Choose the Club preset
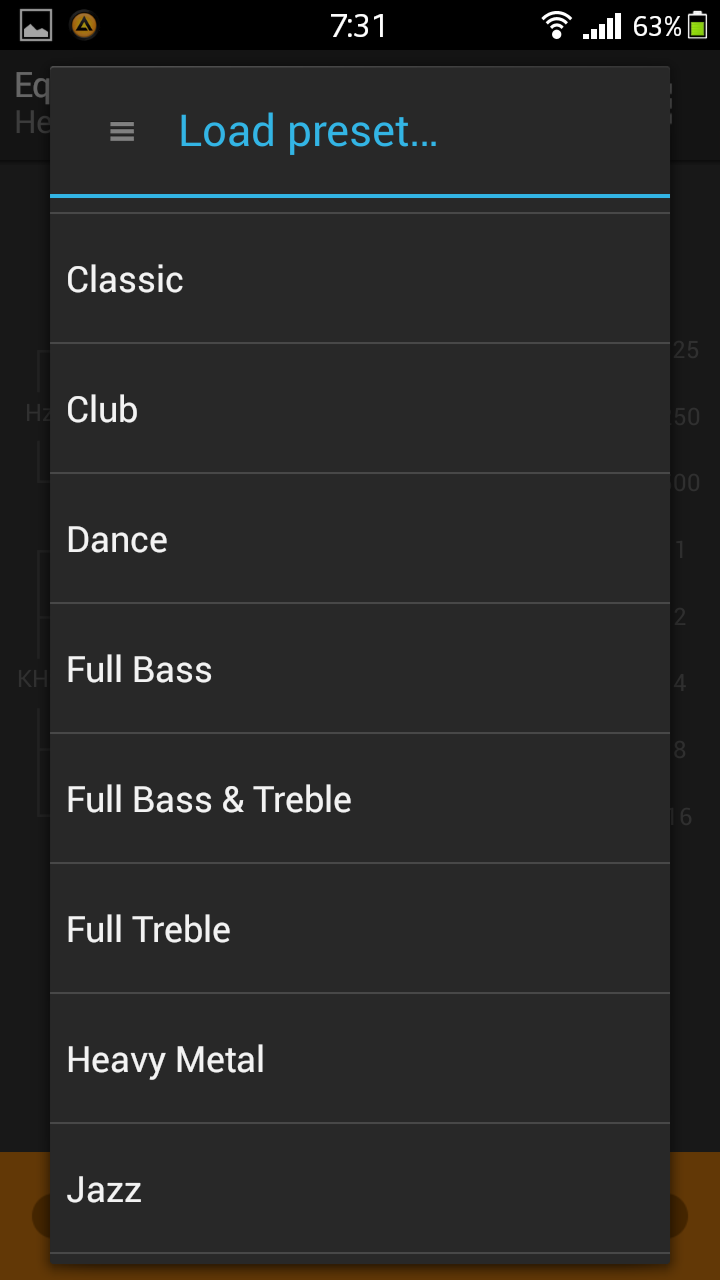 (360, 409)
